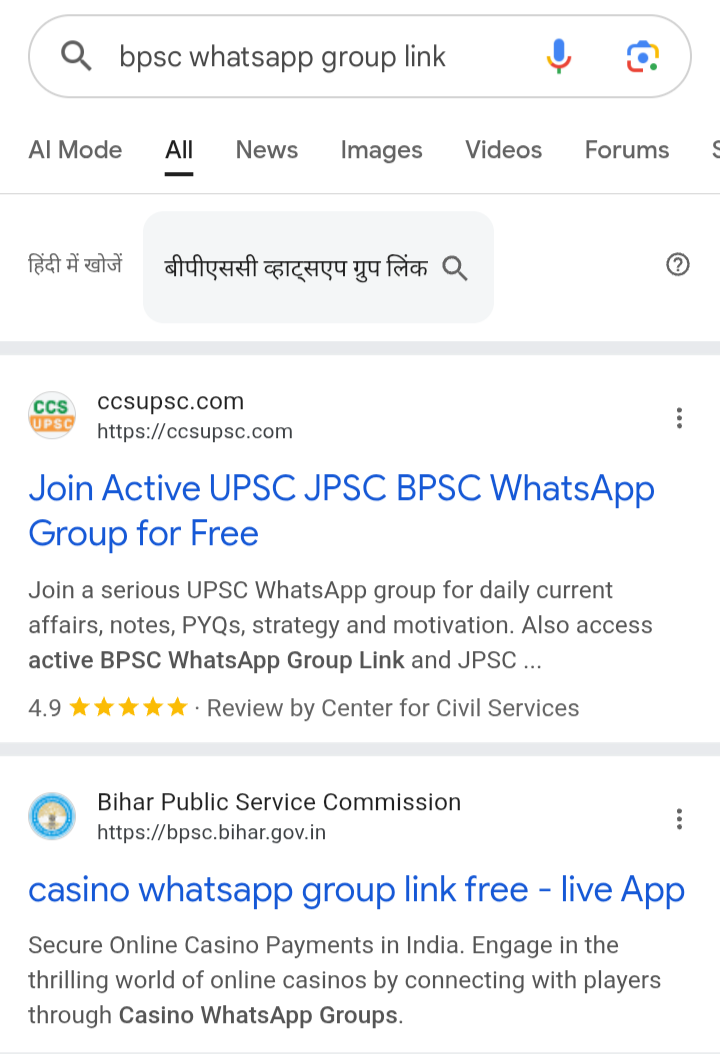Open more options for ccsupsc.com result
This screenshot has height=1054, width=720.
pos(679,418)
